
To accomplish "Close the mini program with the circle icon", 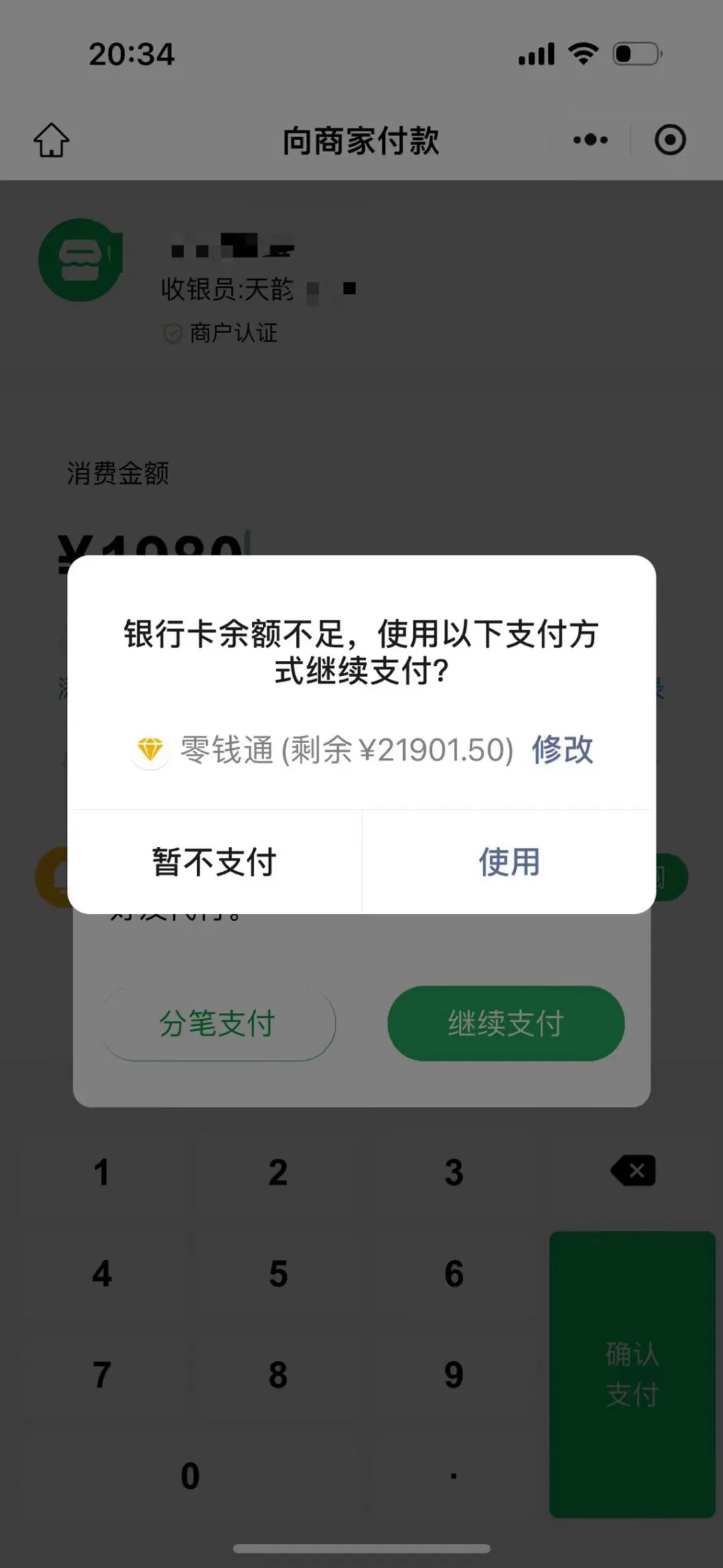I will tap(670, 140).
